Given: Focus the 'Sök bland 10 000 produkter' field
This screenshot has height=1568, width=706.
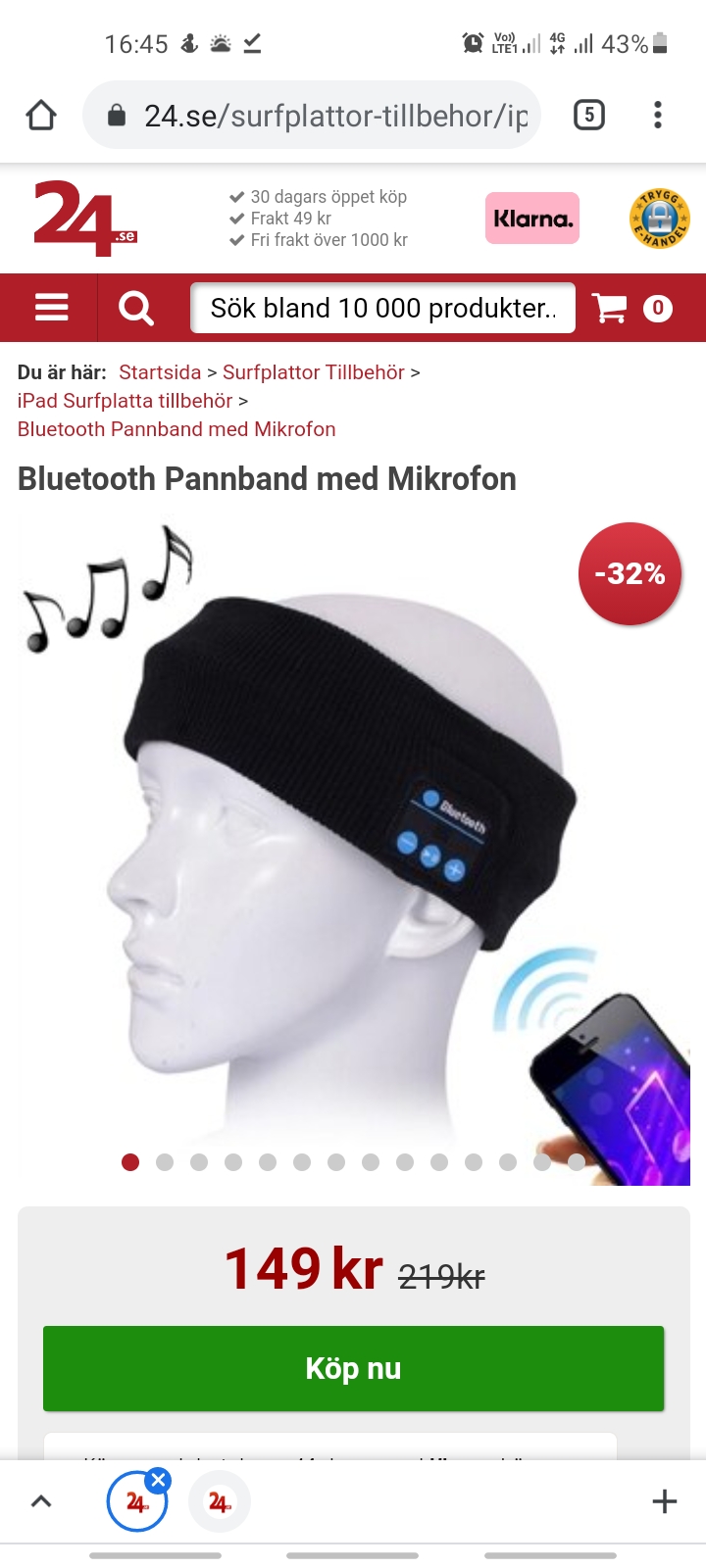Looking at the screenshot, I should [382, 308].
